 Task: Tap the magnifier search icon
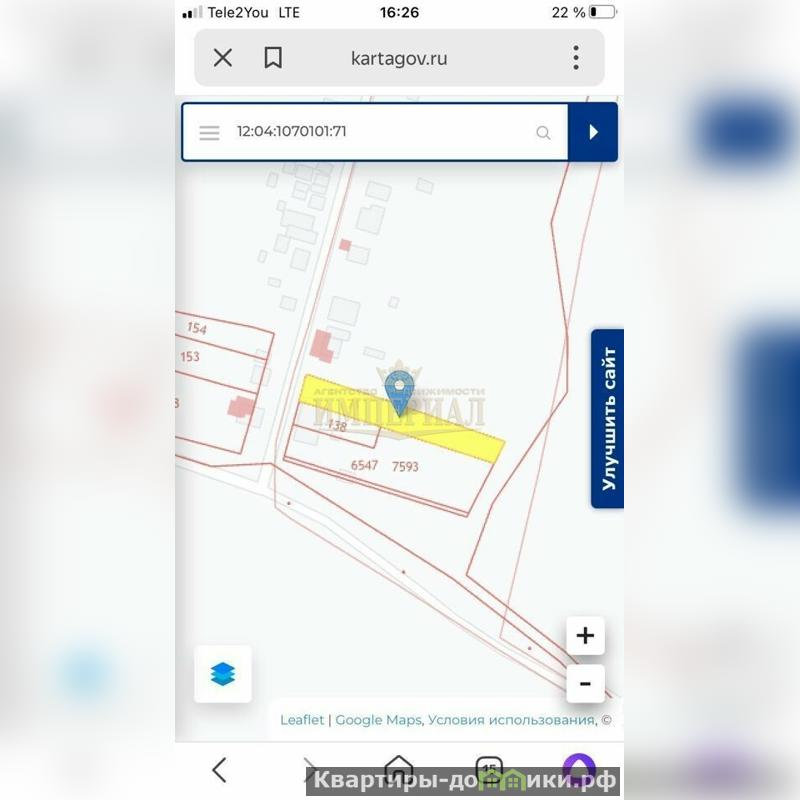click(x=543, y=132)
